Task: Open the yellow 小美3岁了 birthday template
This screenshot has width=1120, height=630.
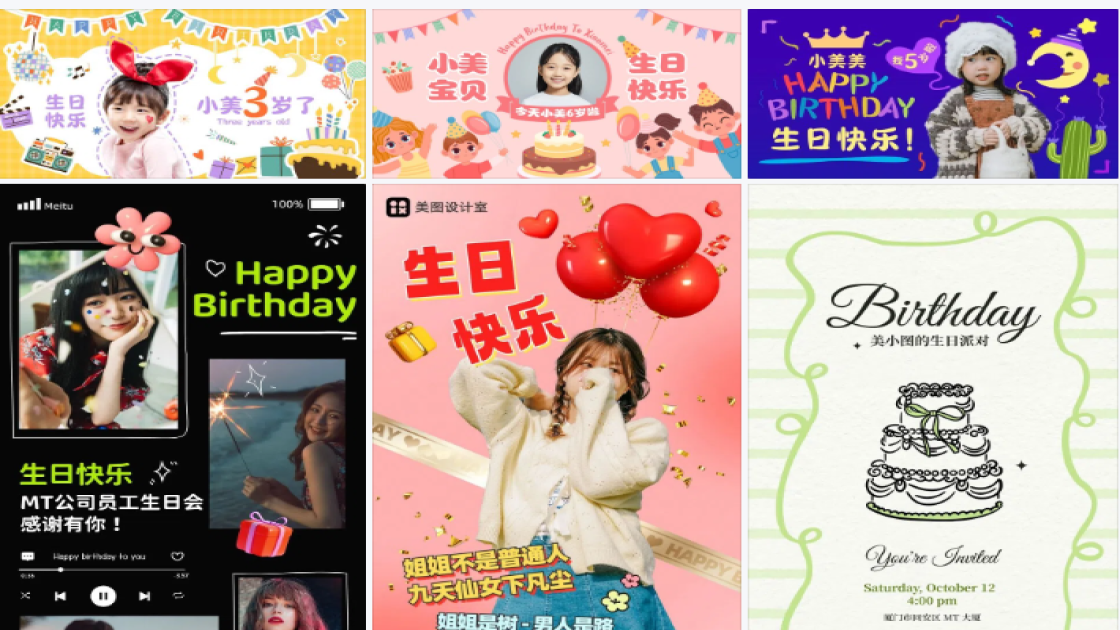Action: click(x=183, y=94)
